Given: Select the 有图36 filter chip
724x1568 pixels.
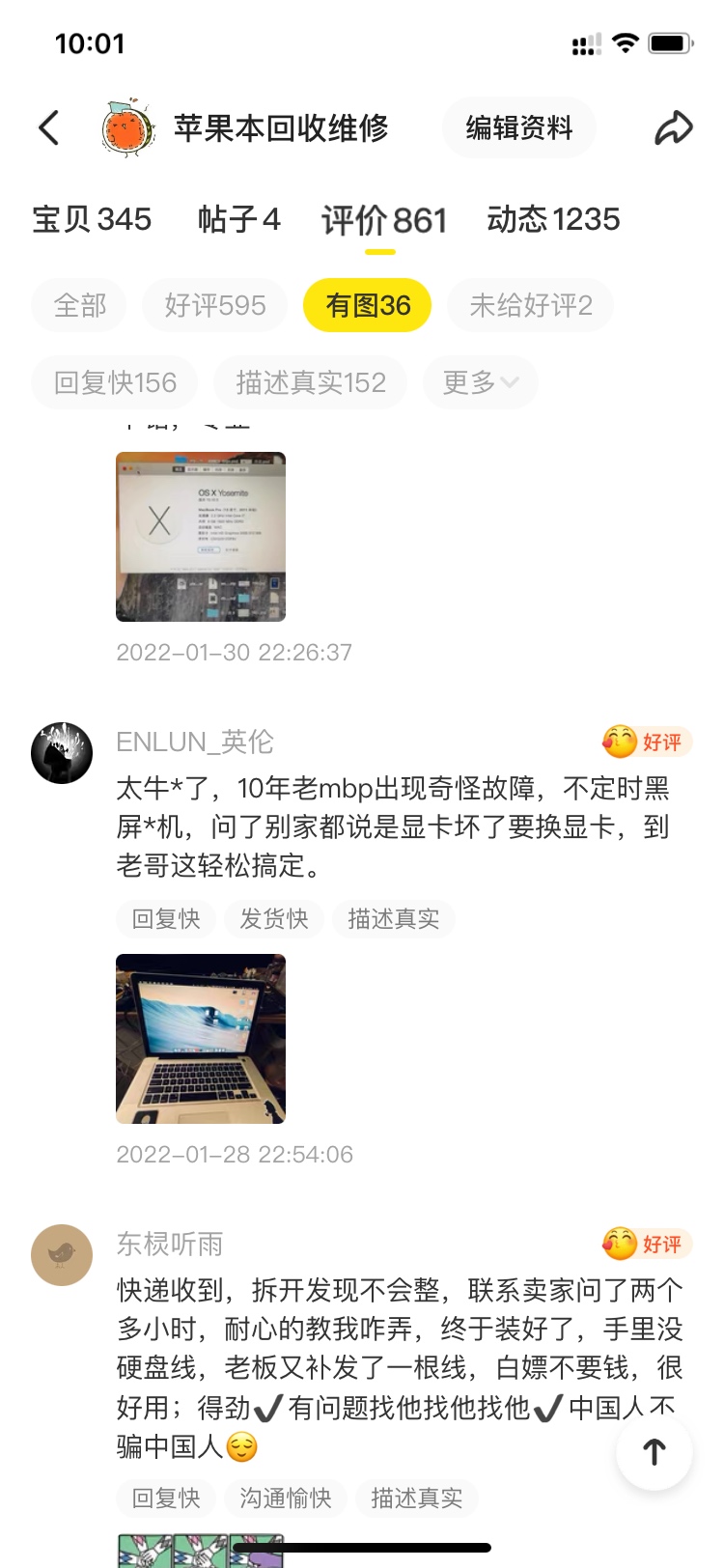Looking at the screenshot, I should 367,306.
